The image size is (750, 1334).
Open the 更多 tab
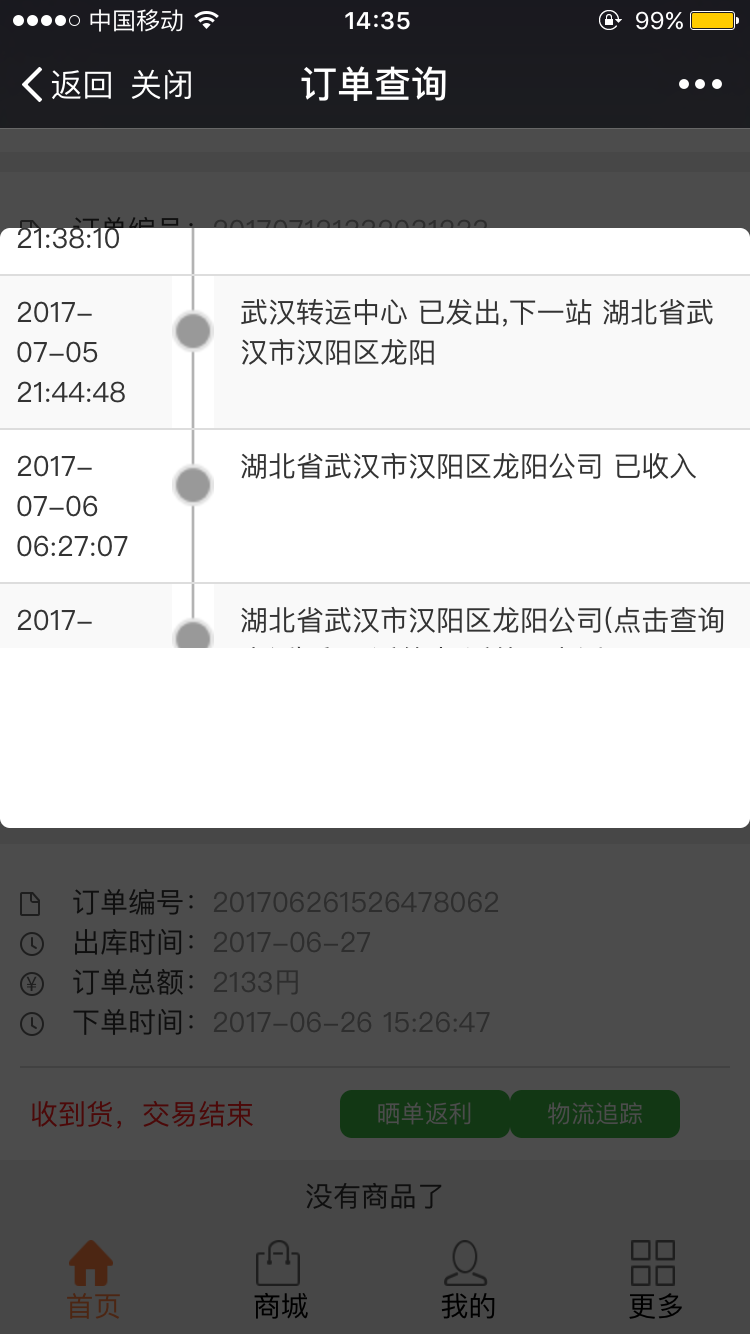(x=655, y=1280)
